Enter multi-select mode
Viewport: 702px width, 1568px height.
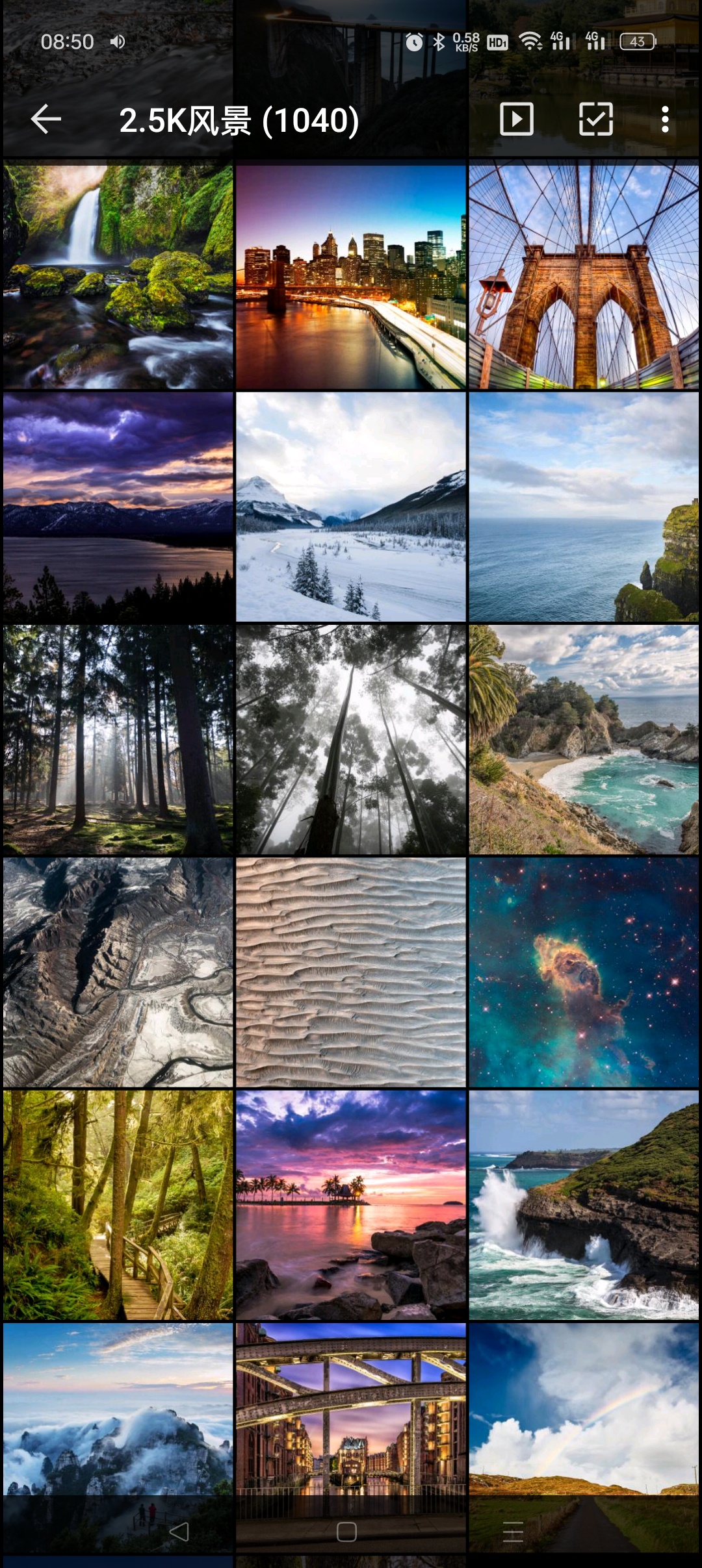coord(595,120)
